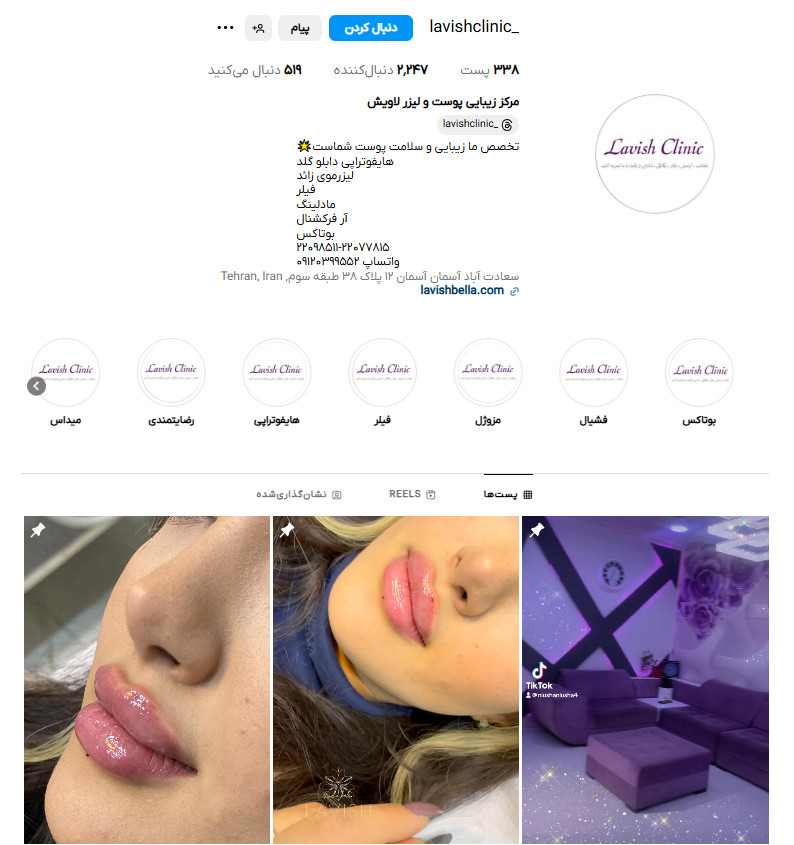This screenshot has width=794, height=845.
Task: View the ۵۱۹ following list
Action: coord(255,70)
